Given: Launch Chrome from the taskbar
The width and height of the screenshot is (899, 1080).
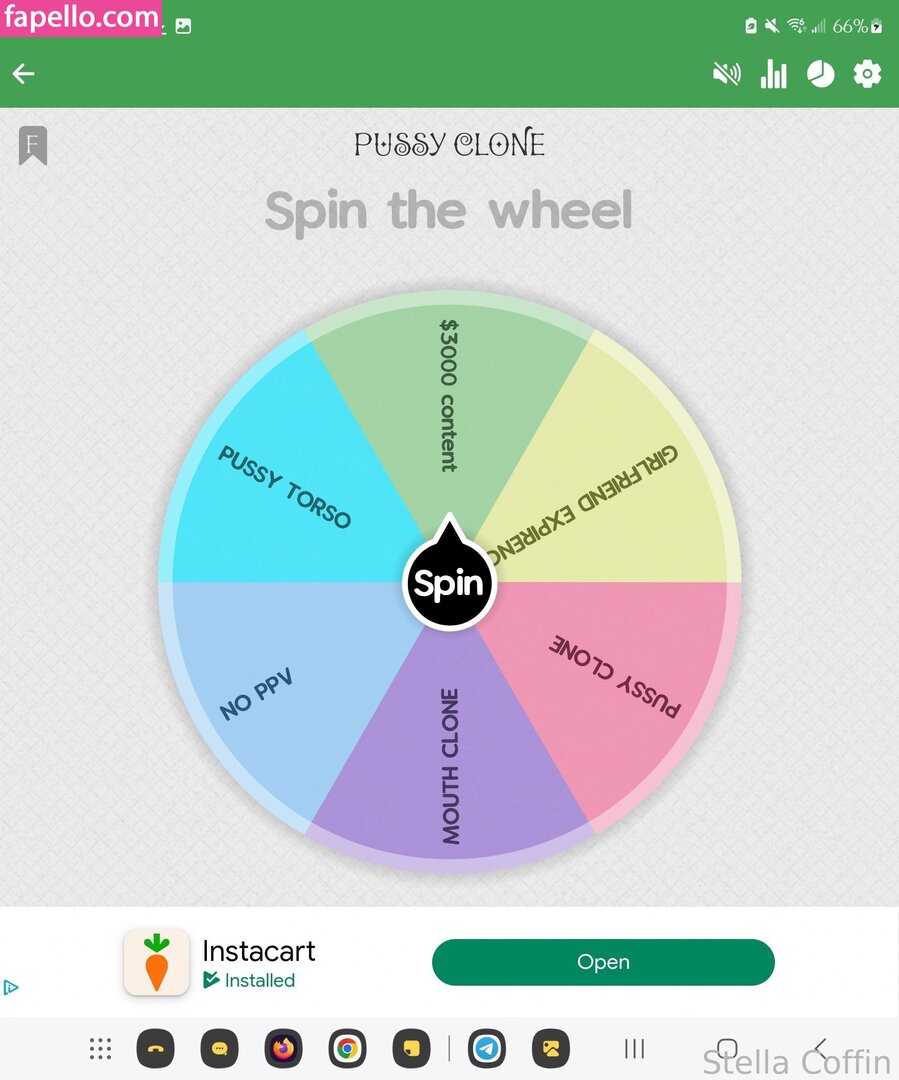Looking at the screenshot, I should coord(347,1049).
